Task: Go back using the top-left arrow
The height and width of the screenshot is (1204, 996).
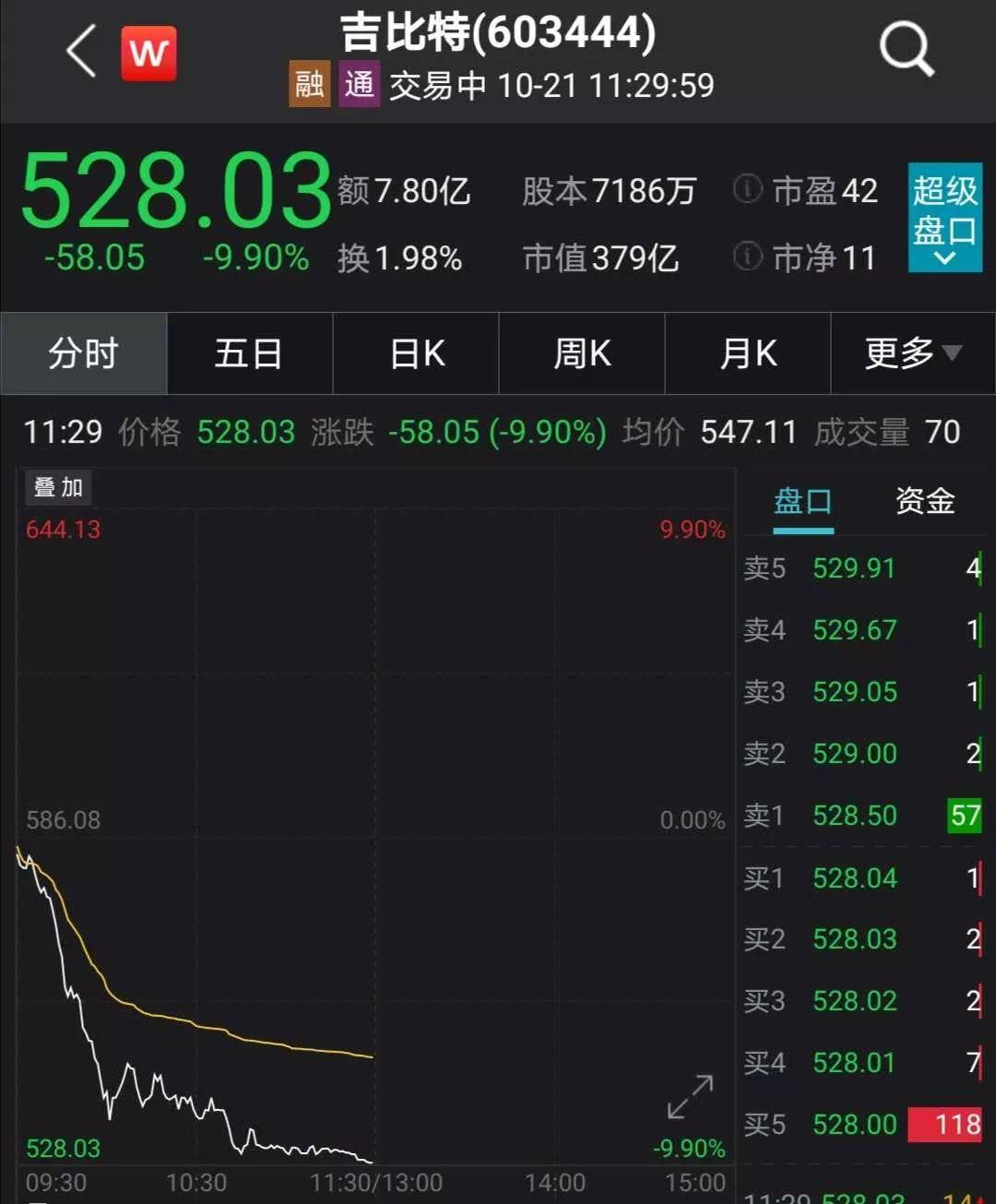Action: point(81,52)
